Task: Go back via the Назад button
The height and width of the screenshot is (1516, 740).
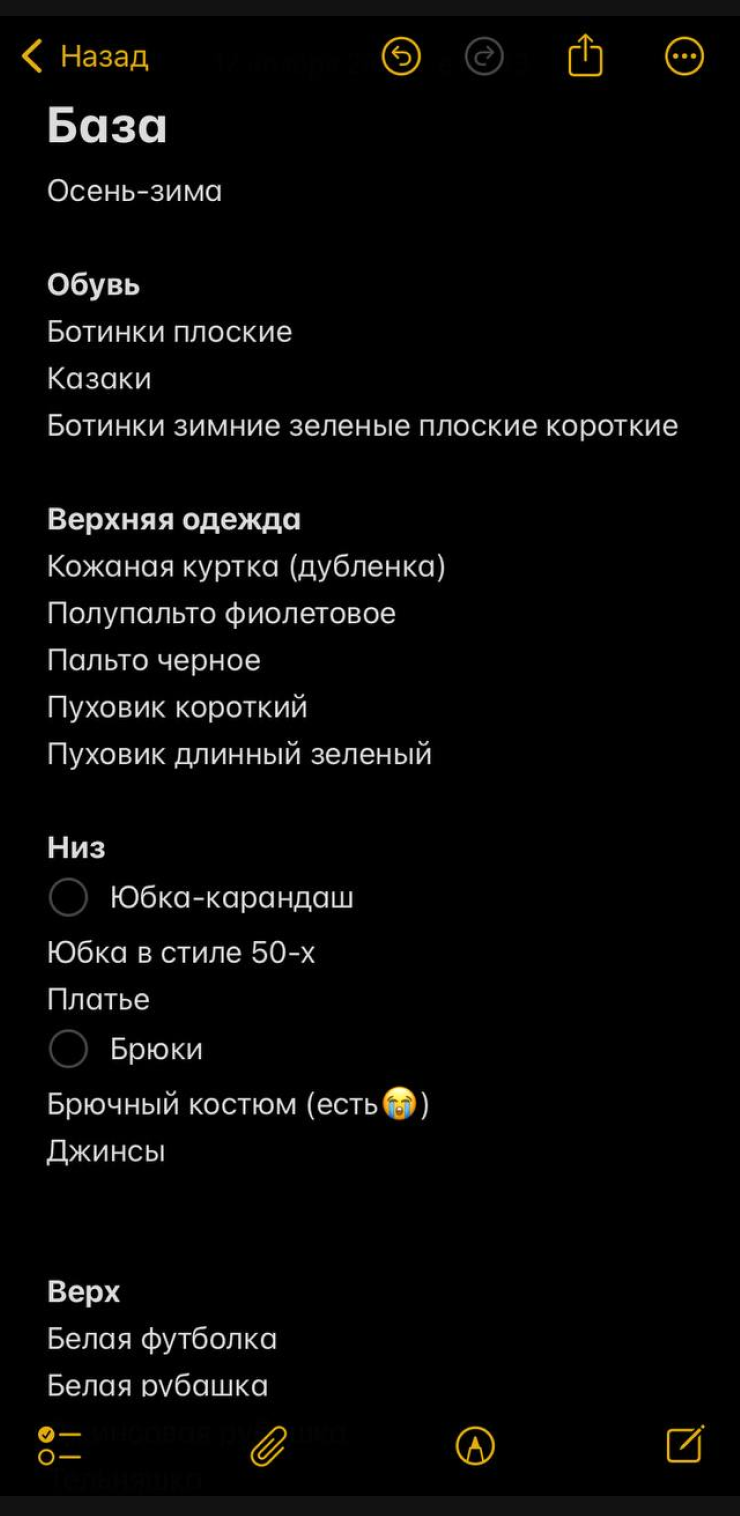Action: click(85, 57)
